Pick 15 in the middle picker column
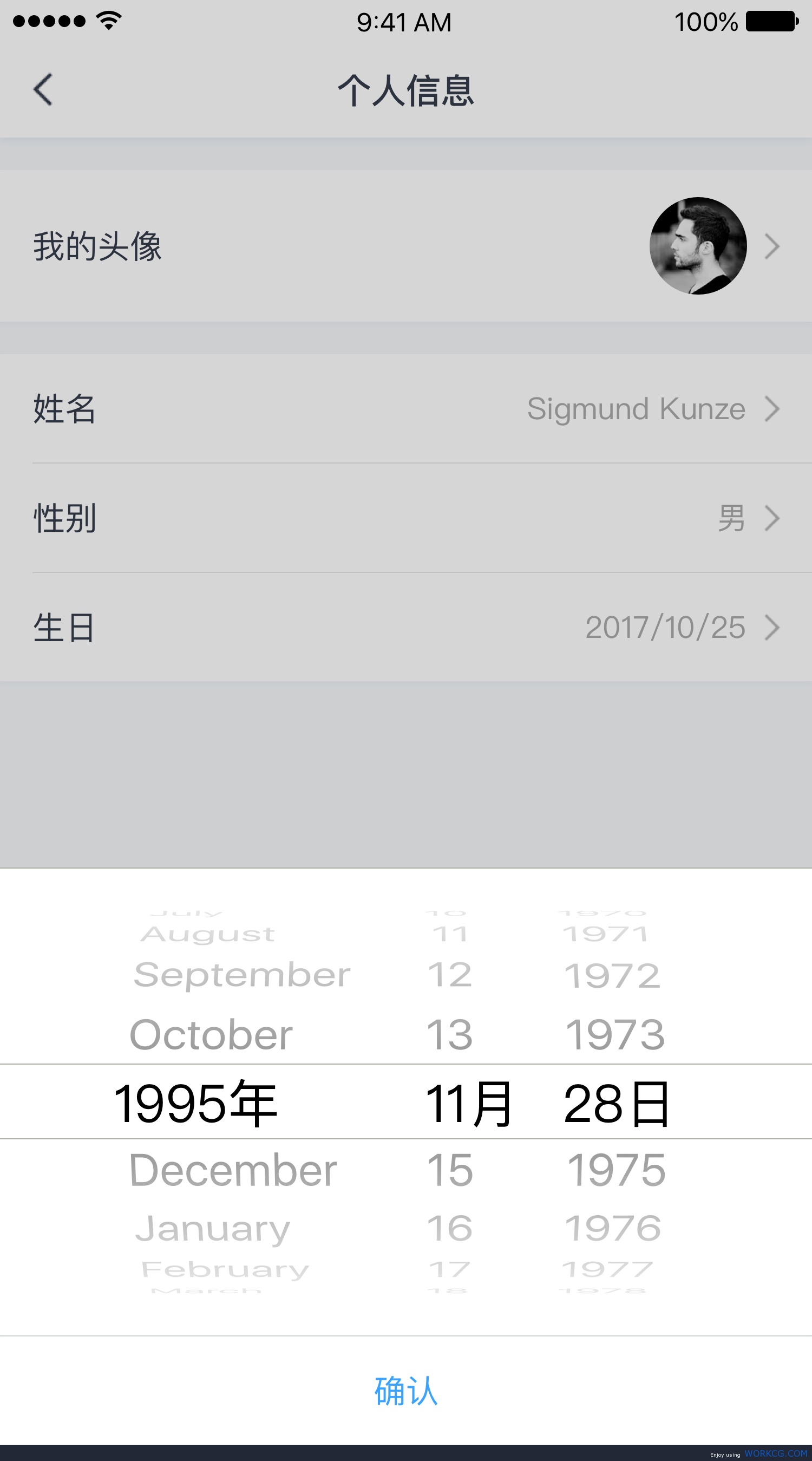 pos(450,1170)
